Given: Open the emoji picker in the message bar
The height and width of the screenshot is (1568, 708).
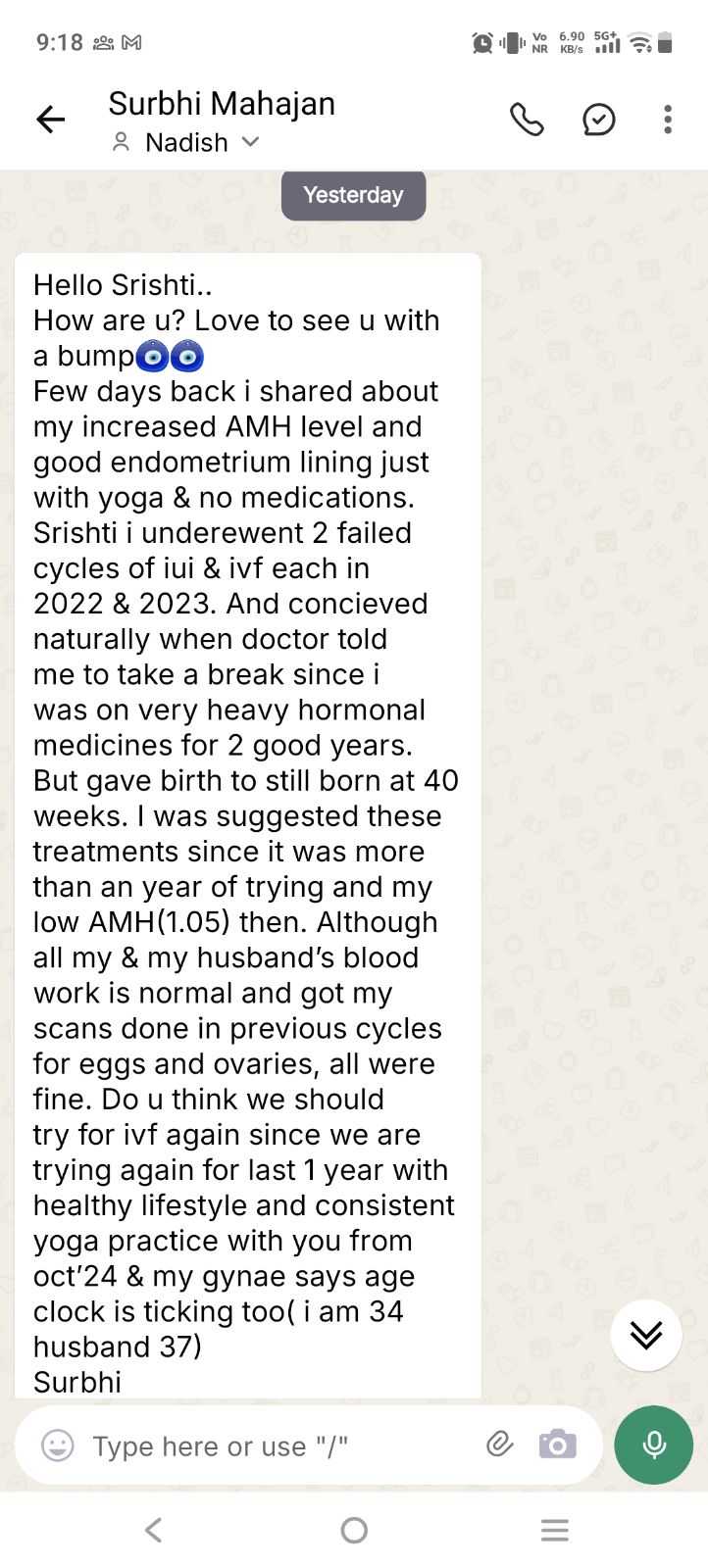Looking at the screenshot, I should pyautogui.click(x=58, y=1445).
